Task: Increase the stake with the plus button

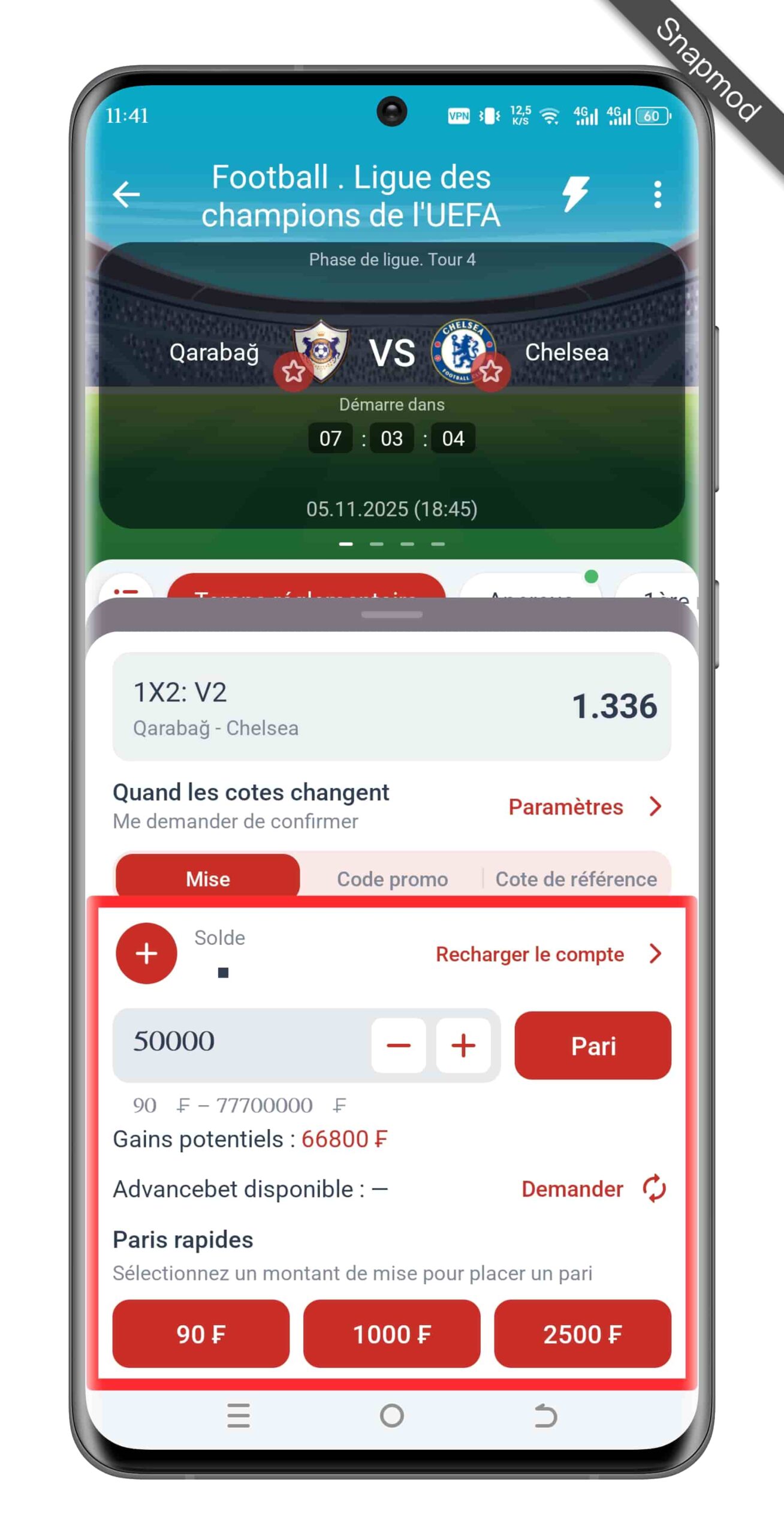Action: point(463,1045)
